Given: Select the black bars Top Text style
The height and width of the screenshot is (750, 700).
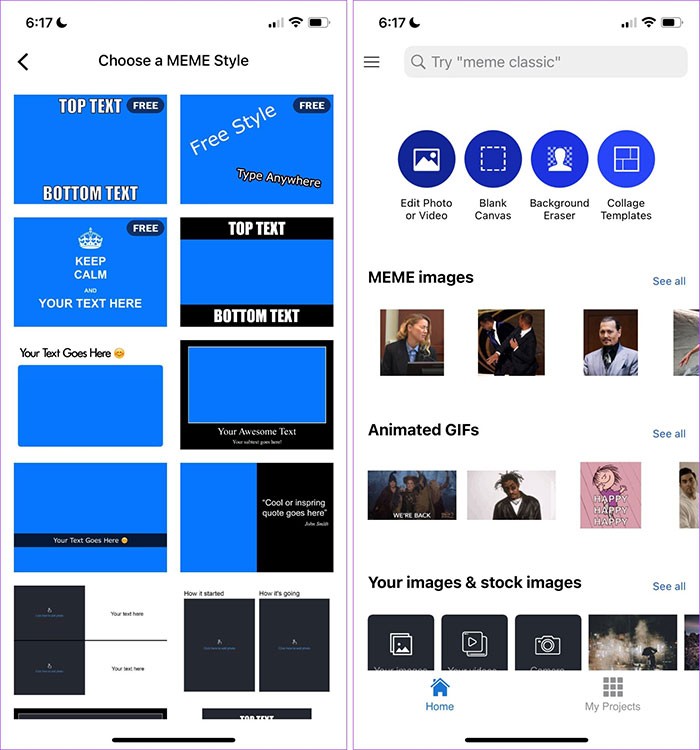Looking at the screenshot, I should 257,272.
